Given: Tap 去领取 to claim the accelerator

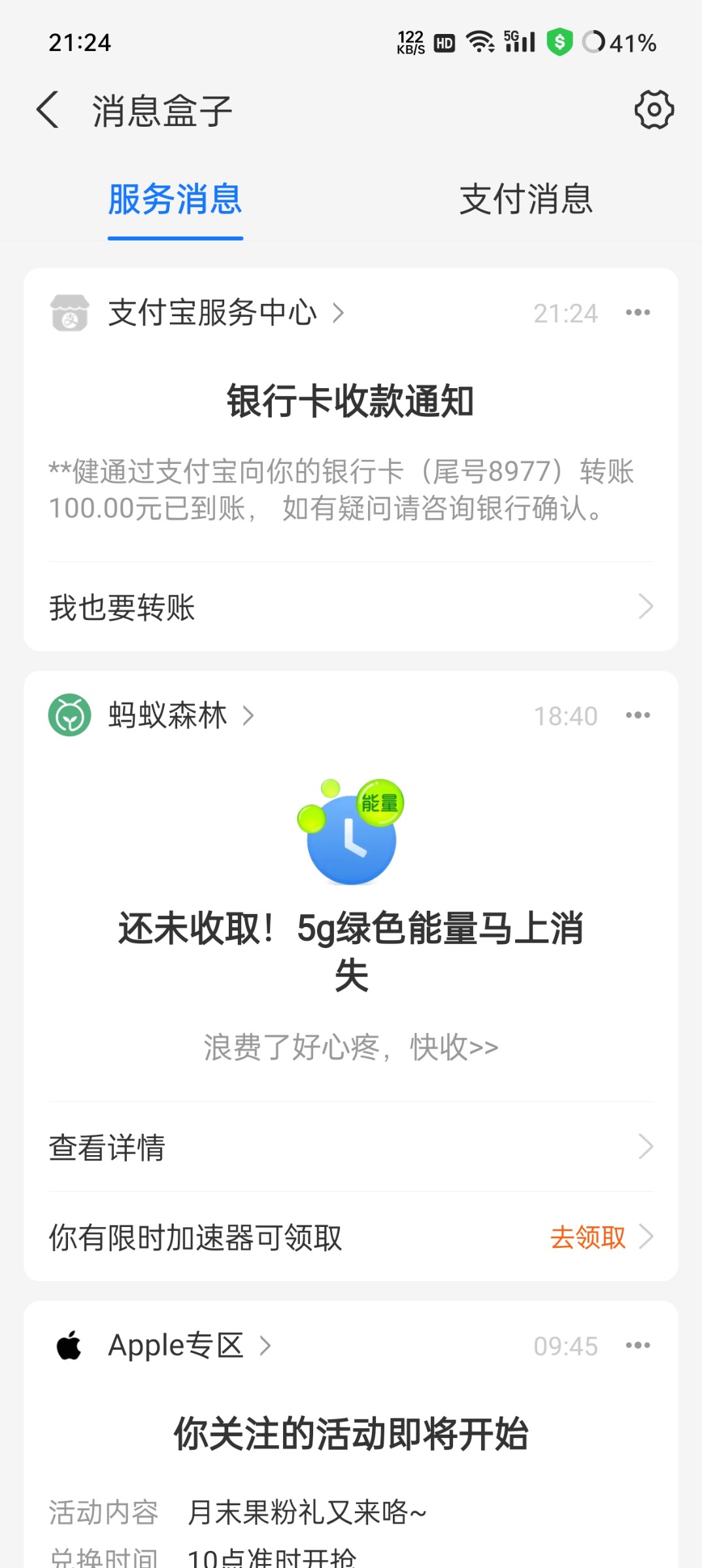Looking at the screenshot, I should point(587,1237).
